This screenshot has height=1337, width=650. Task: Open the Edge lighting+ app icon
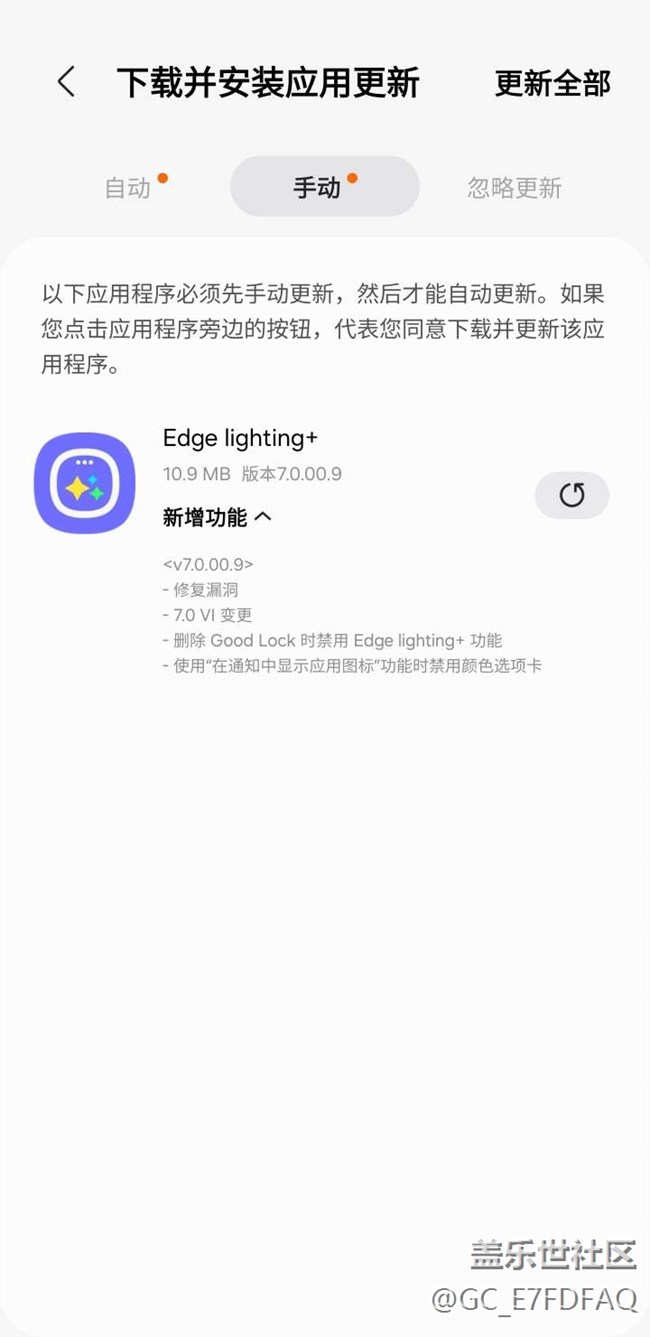pyautogui.click(x=85, y=483)
